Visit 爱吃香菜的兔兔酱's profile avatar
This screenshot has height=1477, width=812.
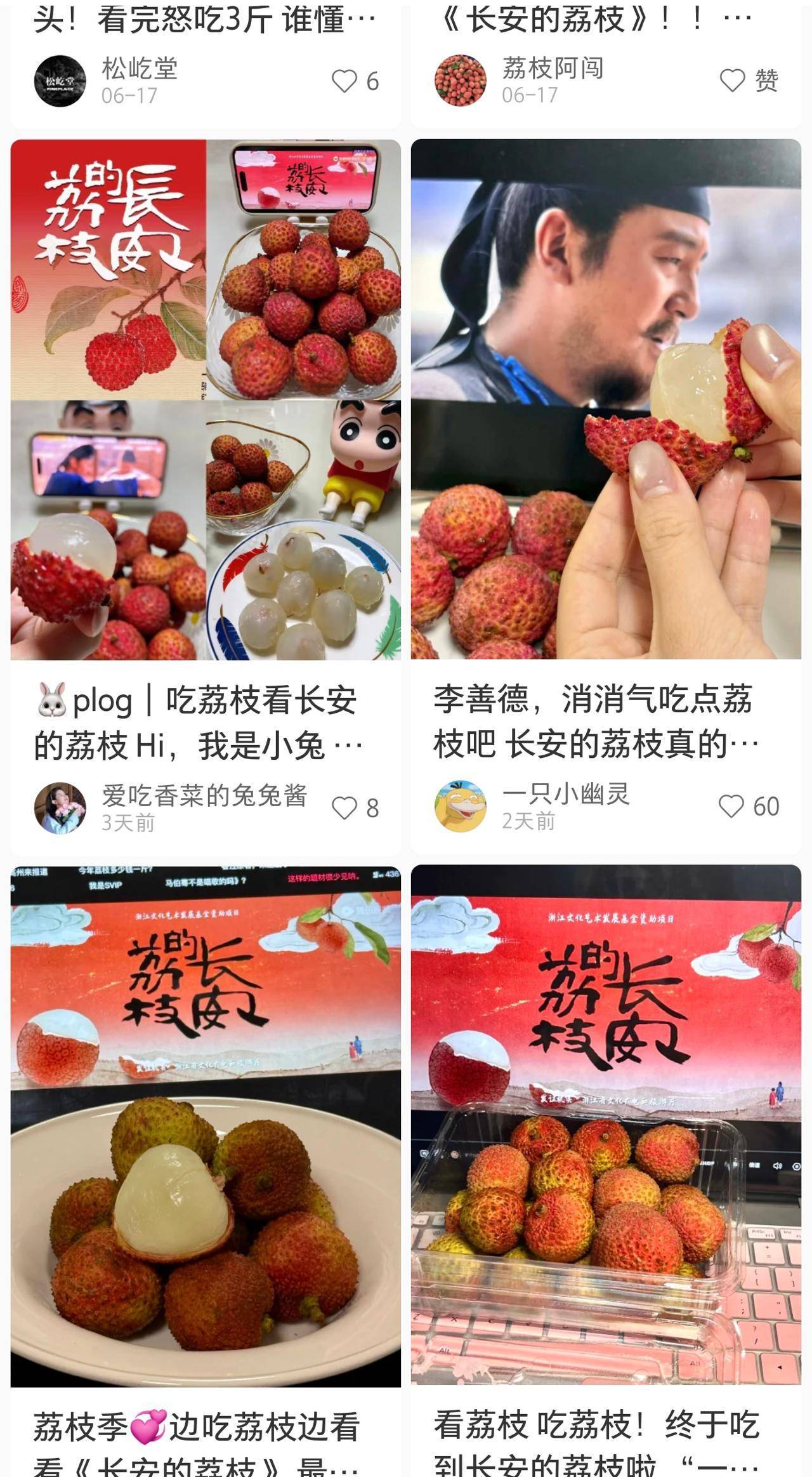click(60, 808)
